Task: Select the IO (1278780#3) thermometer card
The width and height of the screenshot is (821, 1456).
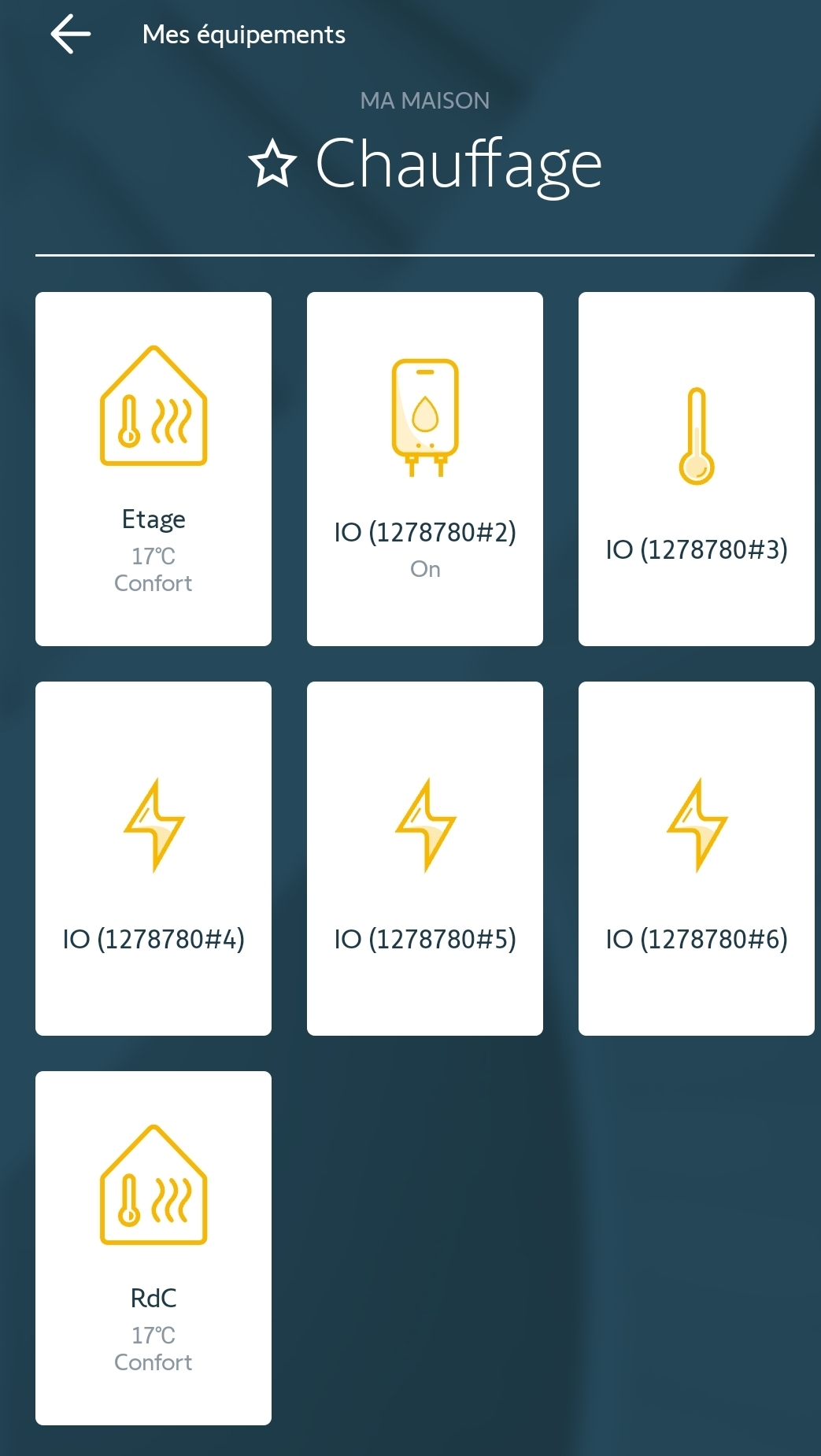Action: [x=697, y=469]
